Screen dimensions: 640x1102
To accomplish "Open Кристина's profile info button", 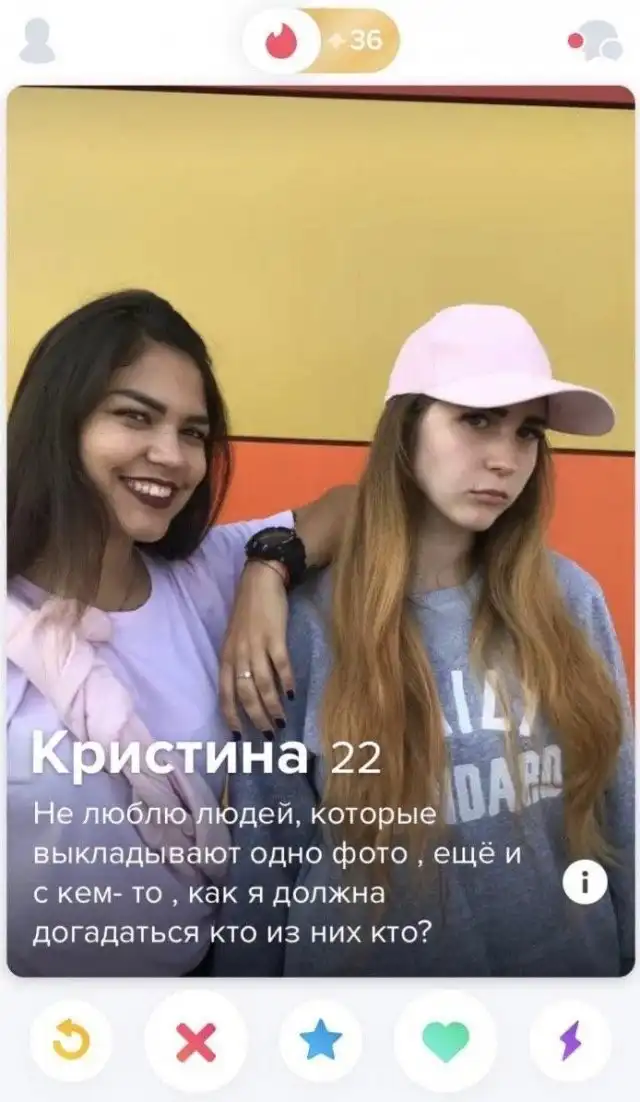I will 585,882.
